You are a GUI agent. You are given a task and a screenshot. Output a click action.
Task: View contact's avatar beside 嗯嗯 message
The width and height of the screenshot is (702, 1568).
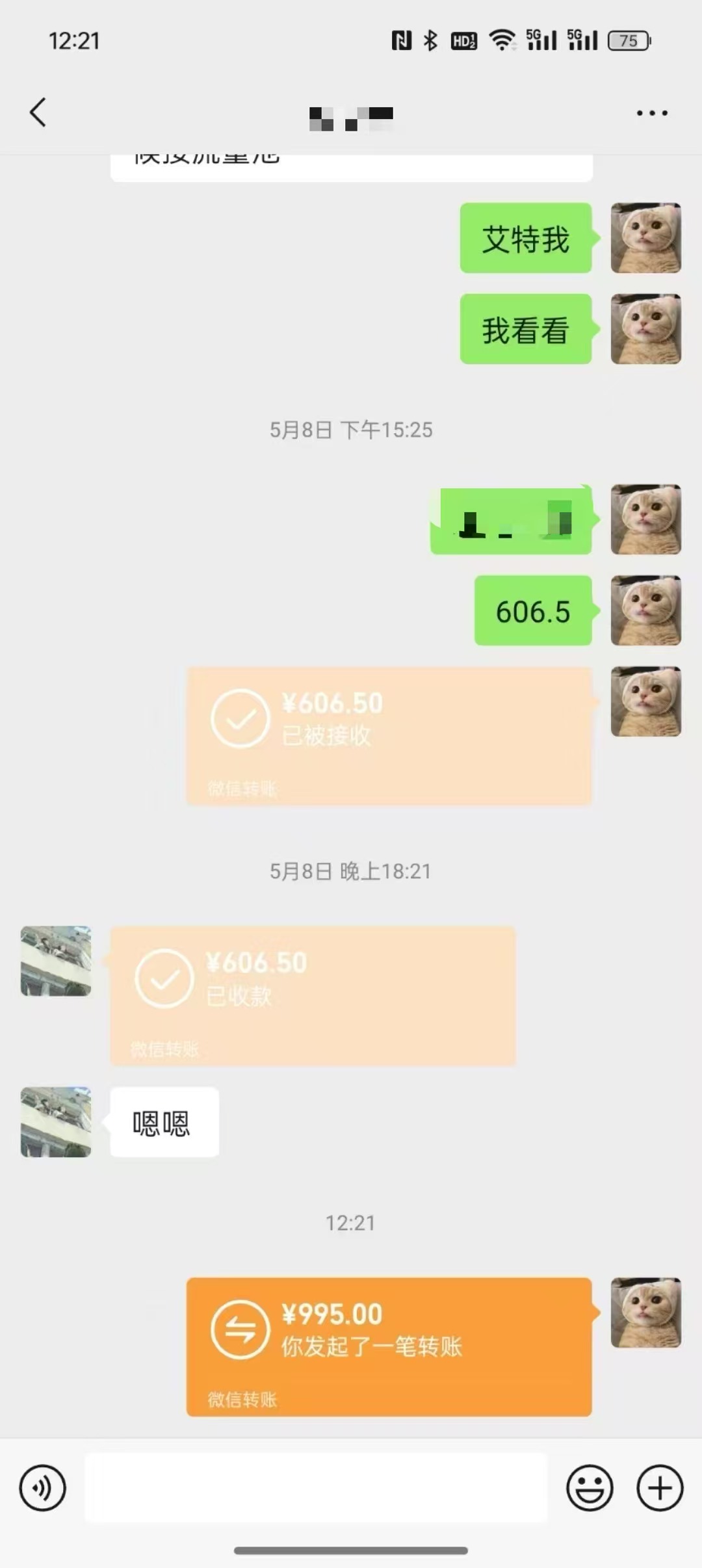(56, 1121)
